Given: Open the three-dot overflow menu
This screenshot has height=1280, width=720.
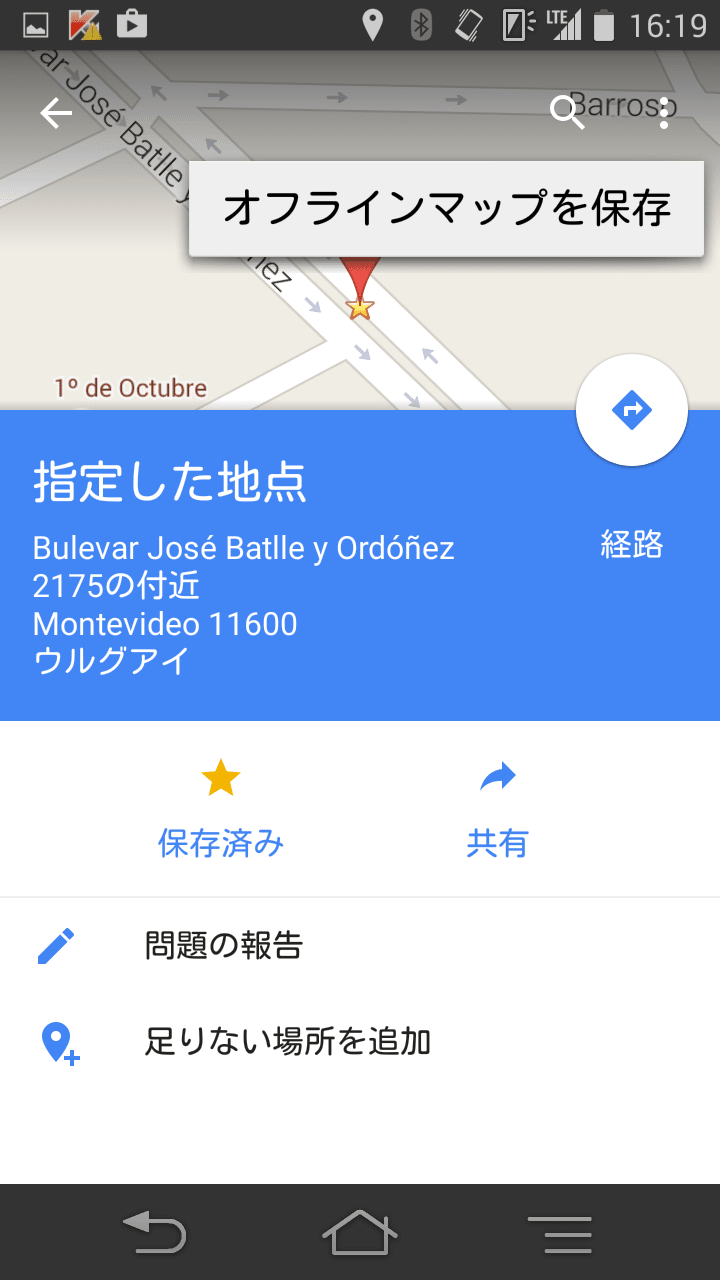Looking at the screenshot, I should [x=664, y=113].
